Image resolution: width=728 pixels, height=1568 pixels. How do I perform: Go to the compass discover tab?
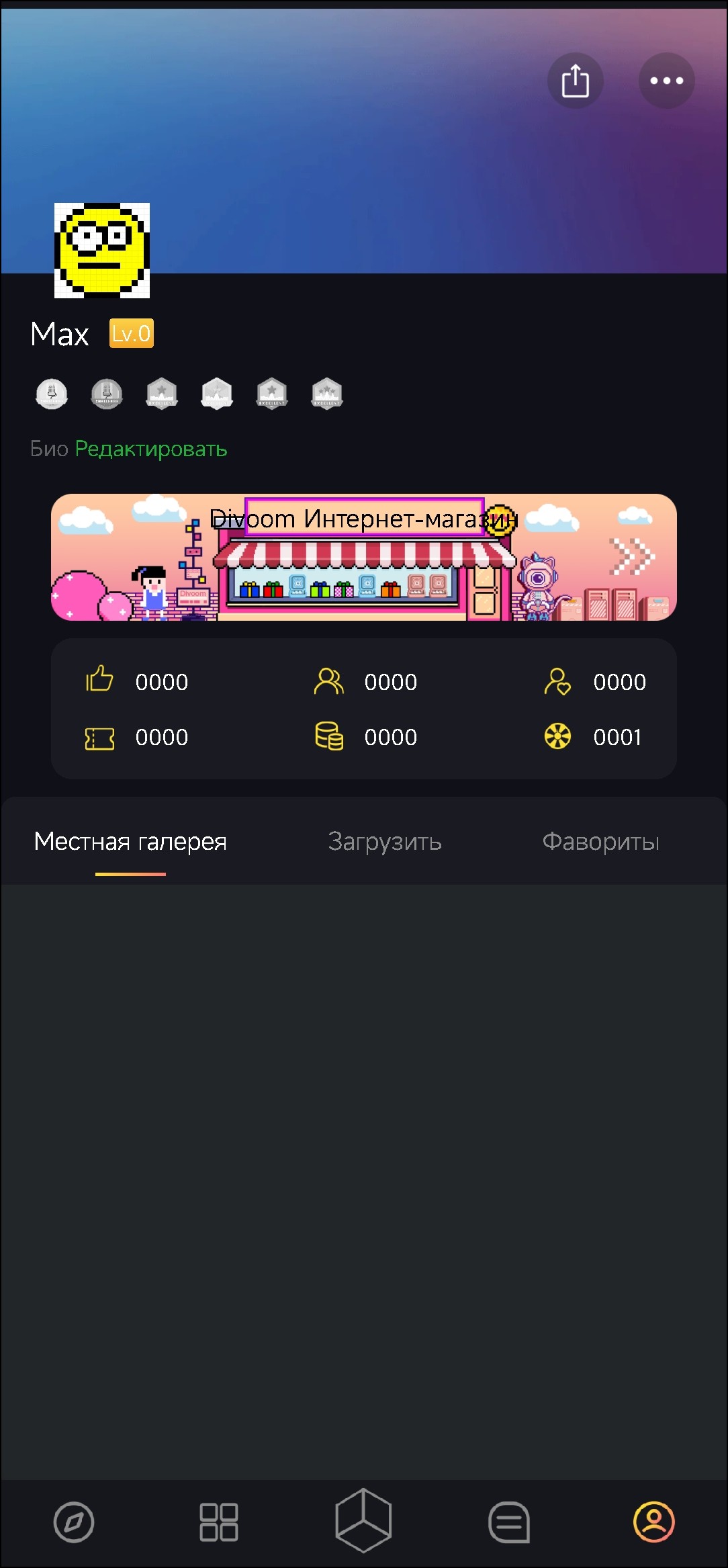(74, 1522)
